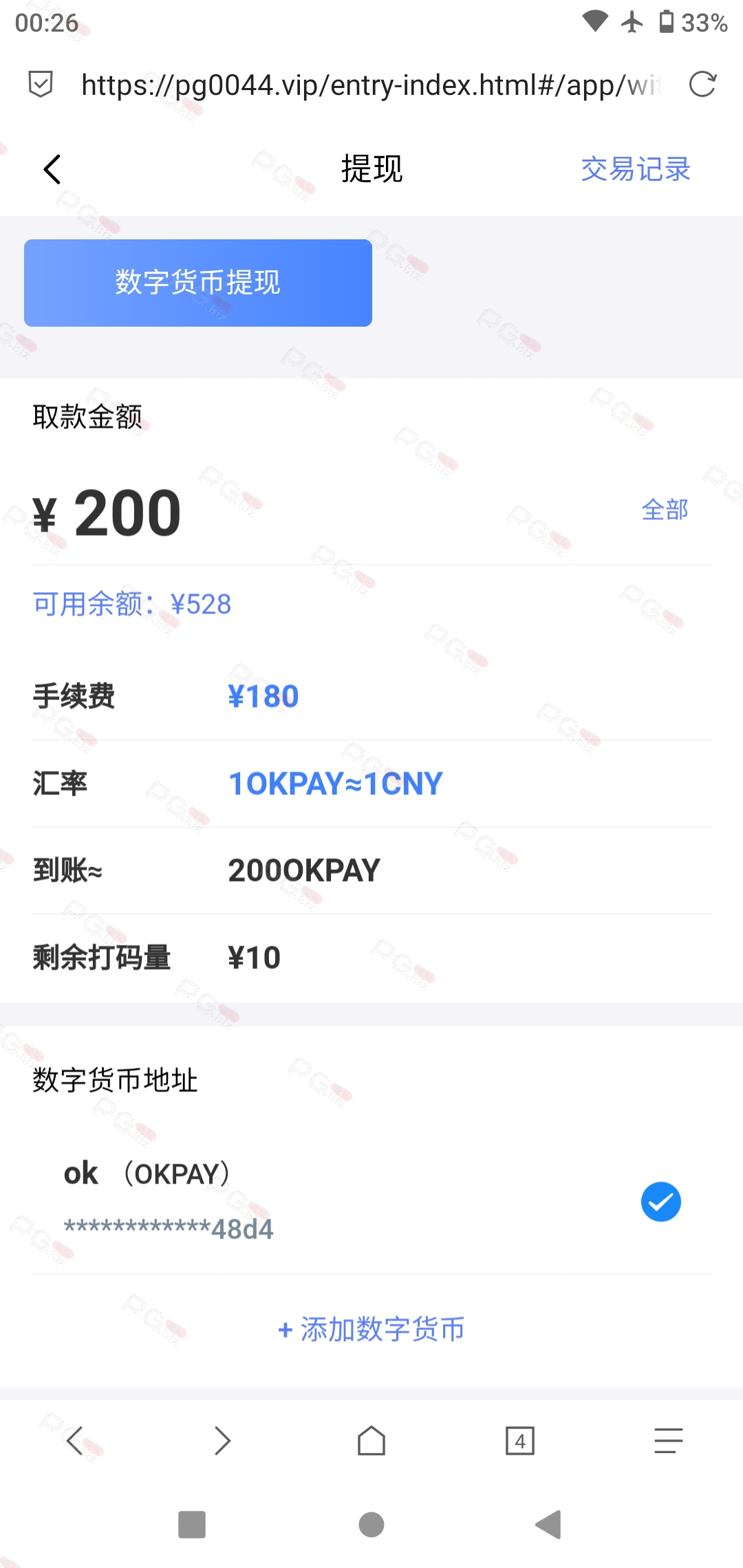Open the browser home page

tap(371, 1440)
